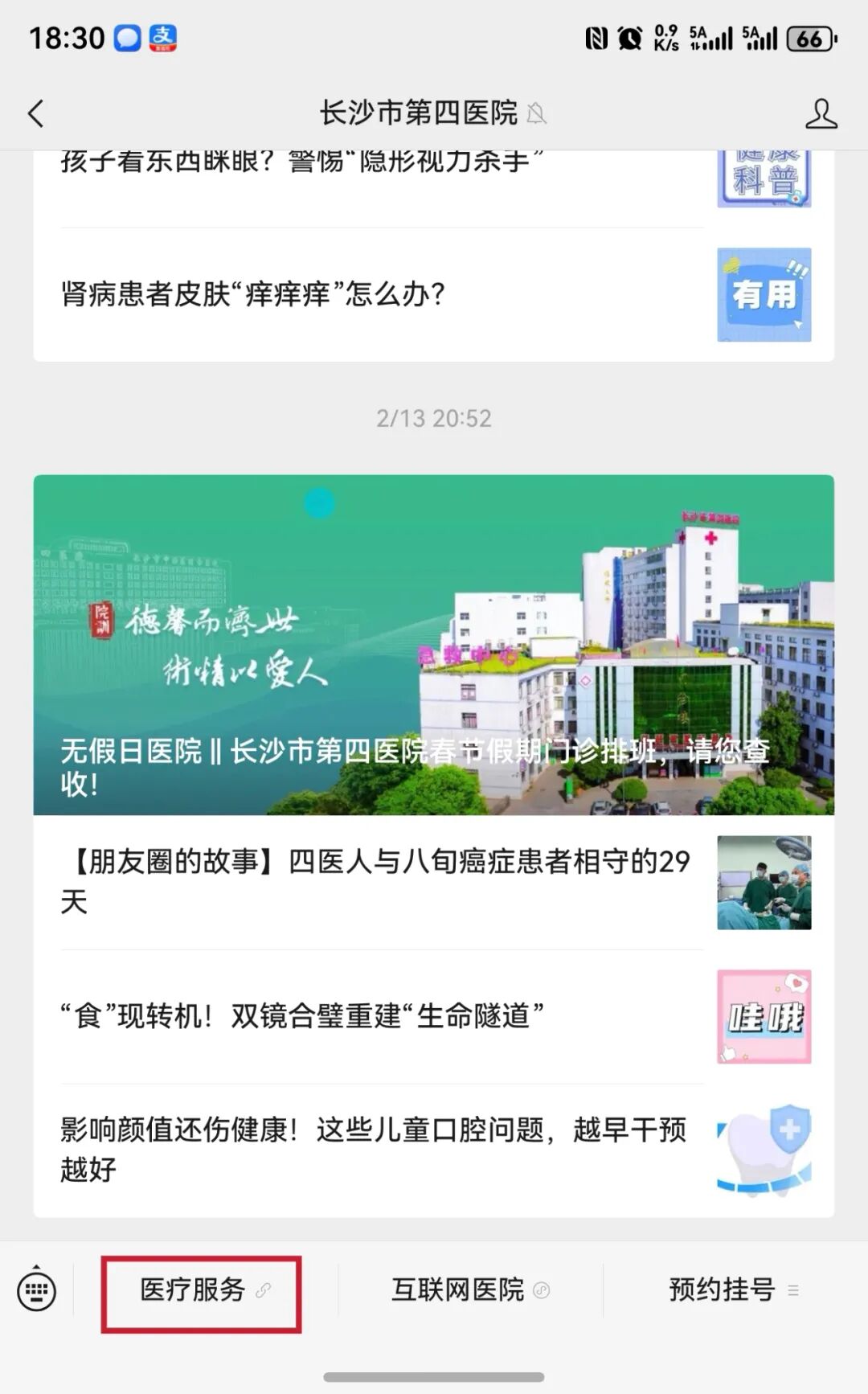
Task: Open the account profile icon
Action: click(821, 113)
